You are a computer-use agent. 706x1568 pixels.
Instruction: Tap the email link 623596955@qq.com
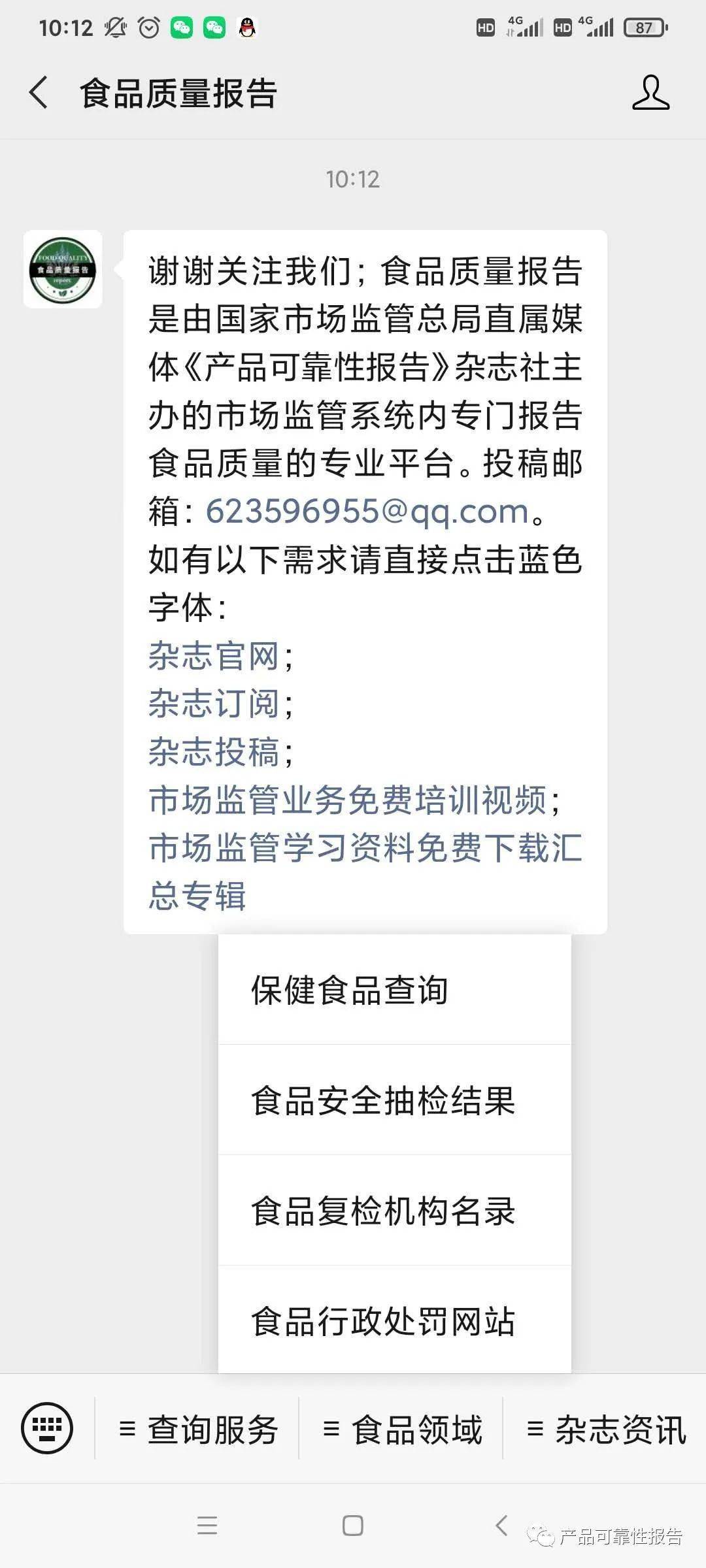click(367, 511)
